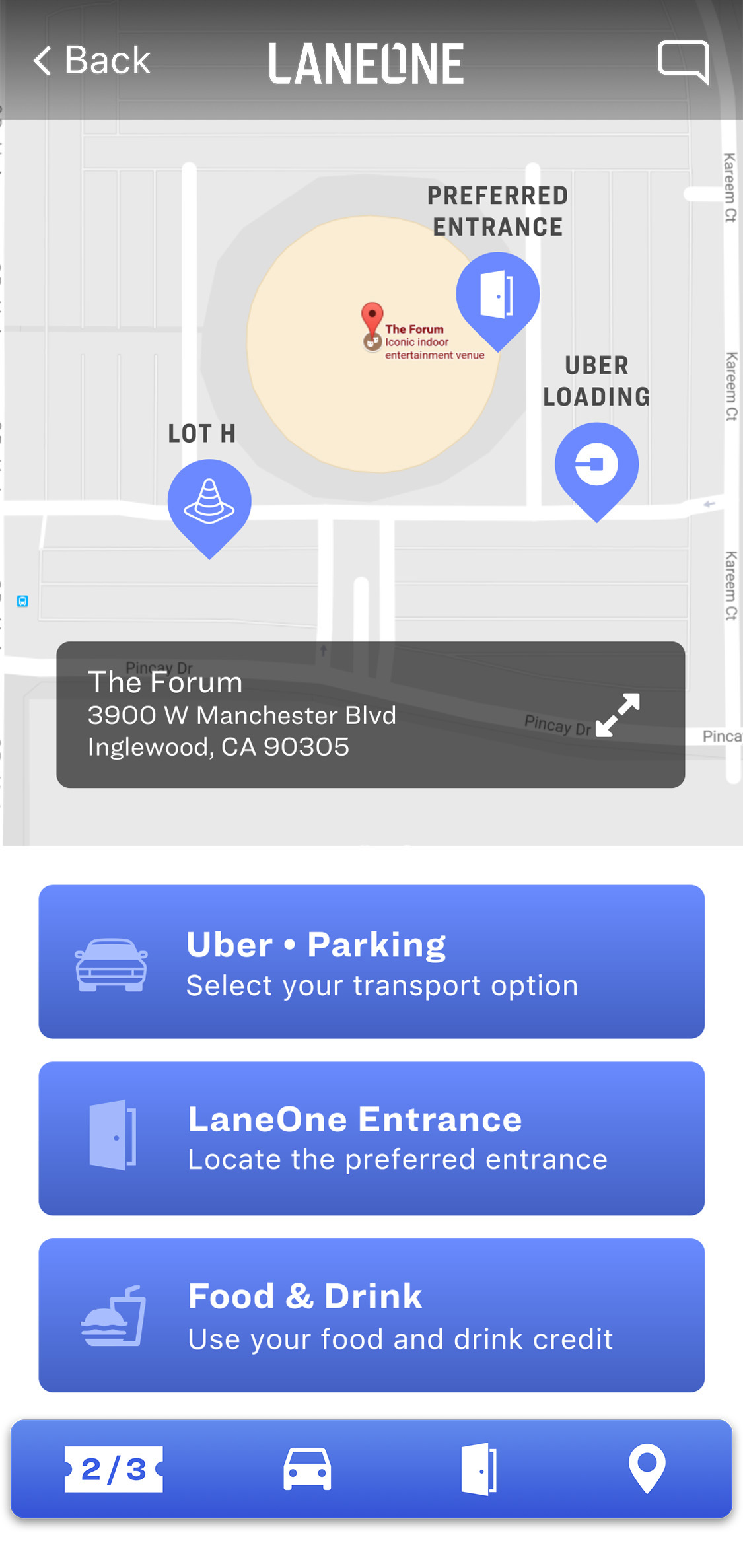
Task: Tap The Forum venue marker
Action: [372, 320]
